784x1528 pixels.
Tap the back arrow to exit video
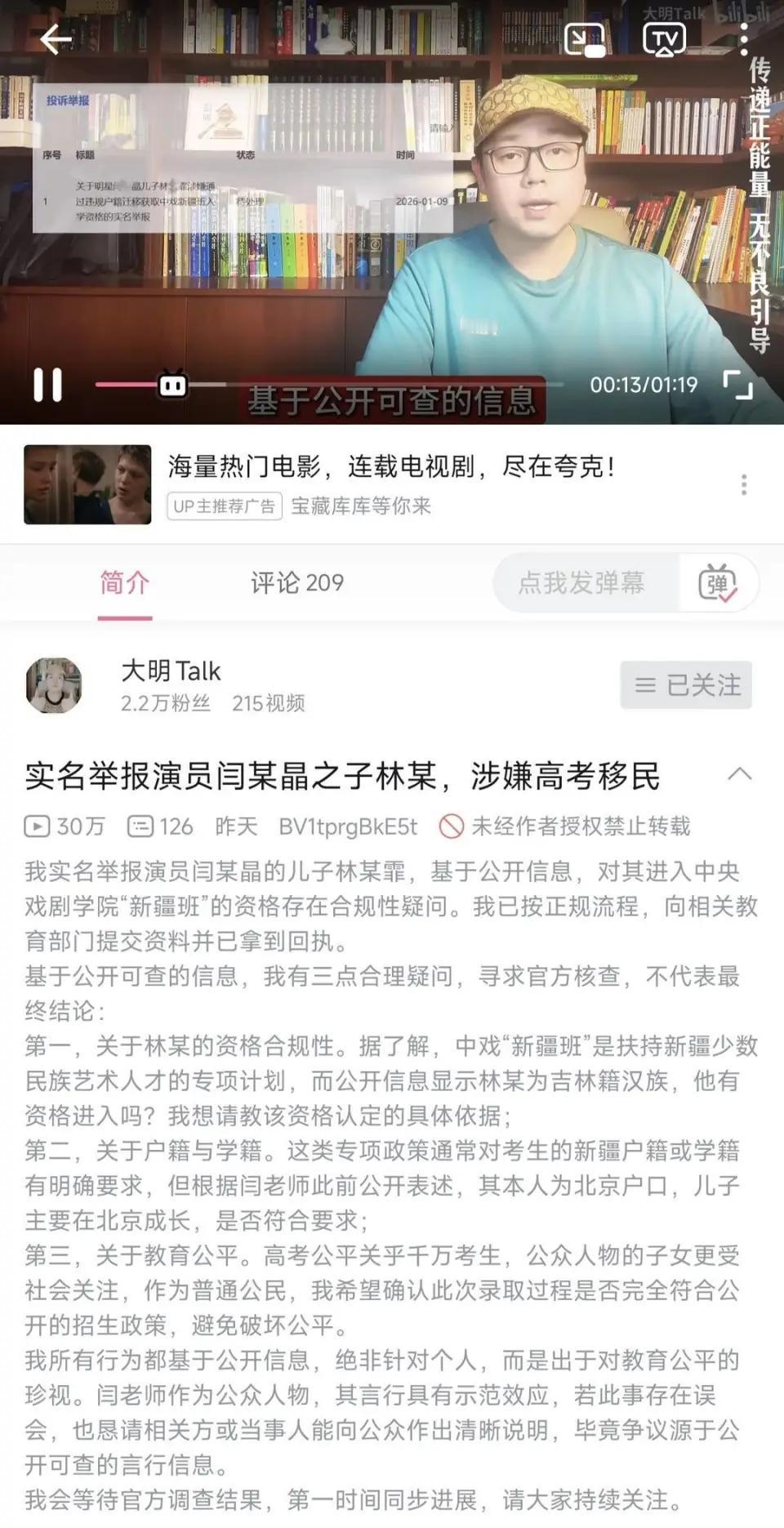56,38
